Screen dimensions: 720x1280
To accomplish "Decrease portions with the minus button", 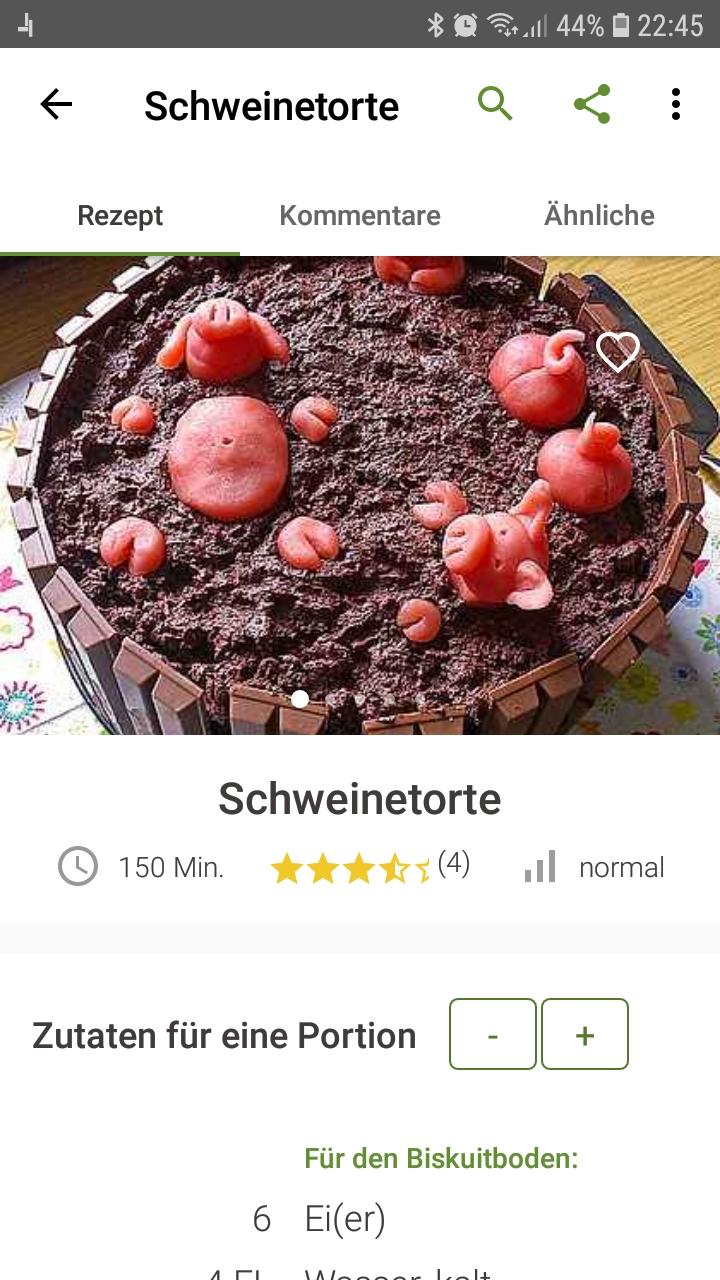I will [x=493, y=1034].
